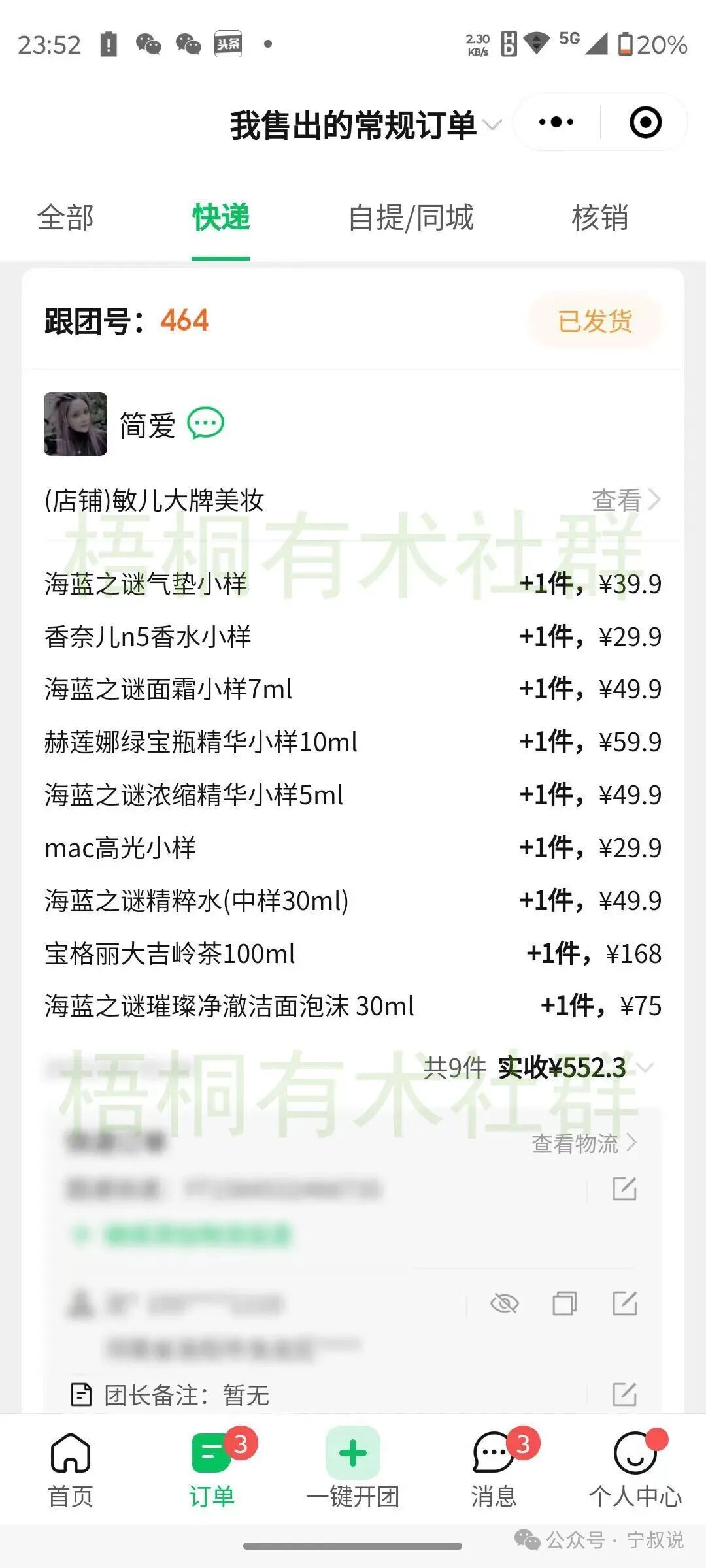The image size is (706, 1568).
Task: Open the mini-program three-dot menu
Action: click(x=555, y=122)
